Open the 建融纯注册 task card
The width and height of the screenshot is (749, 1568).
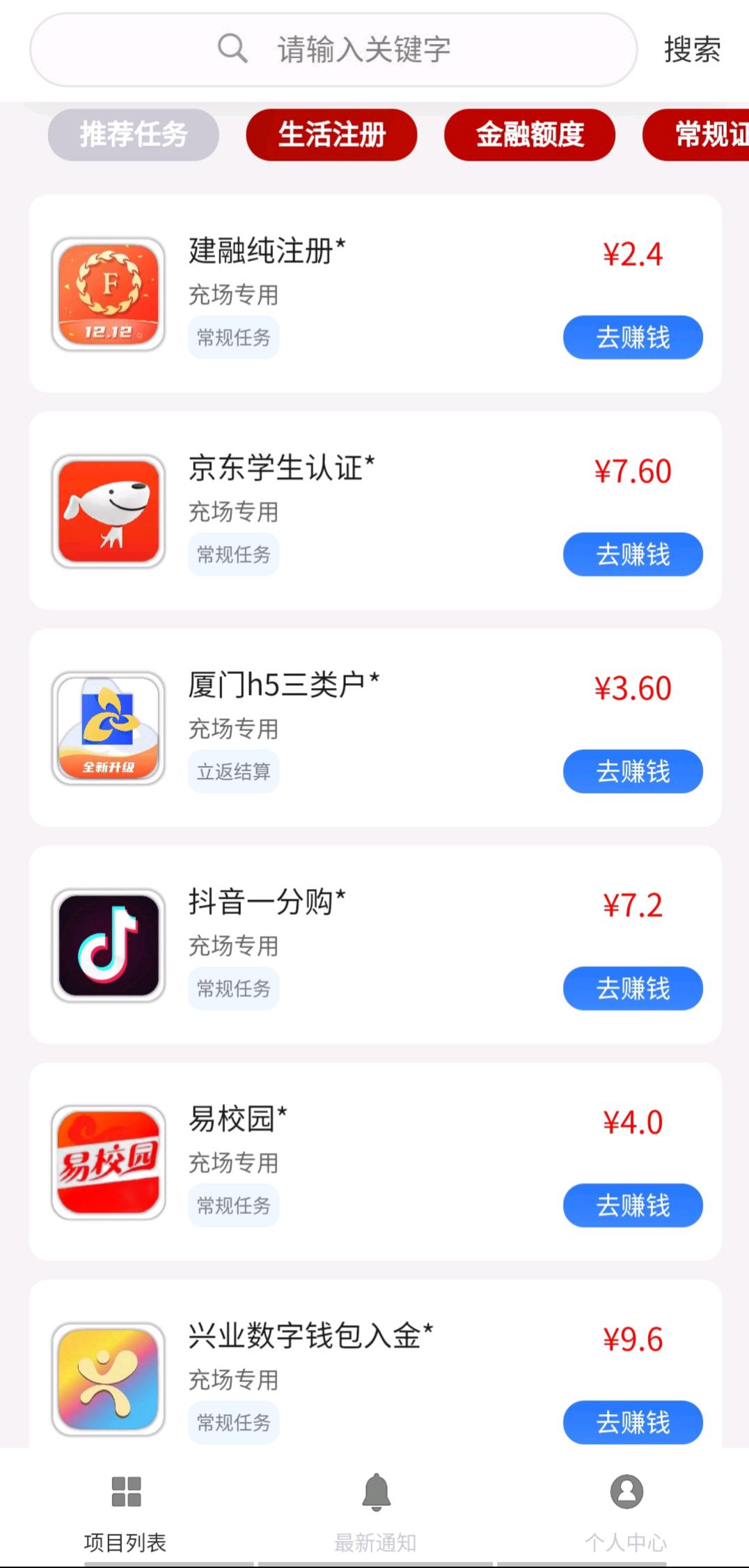tap(375, 294)
